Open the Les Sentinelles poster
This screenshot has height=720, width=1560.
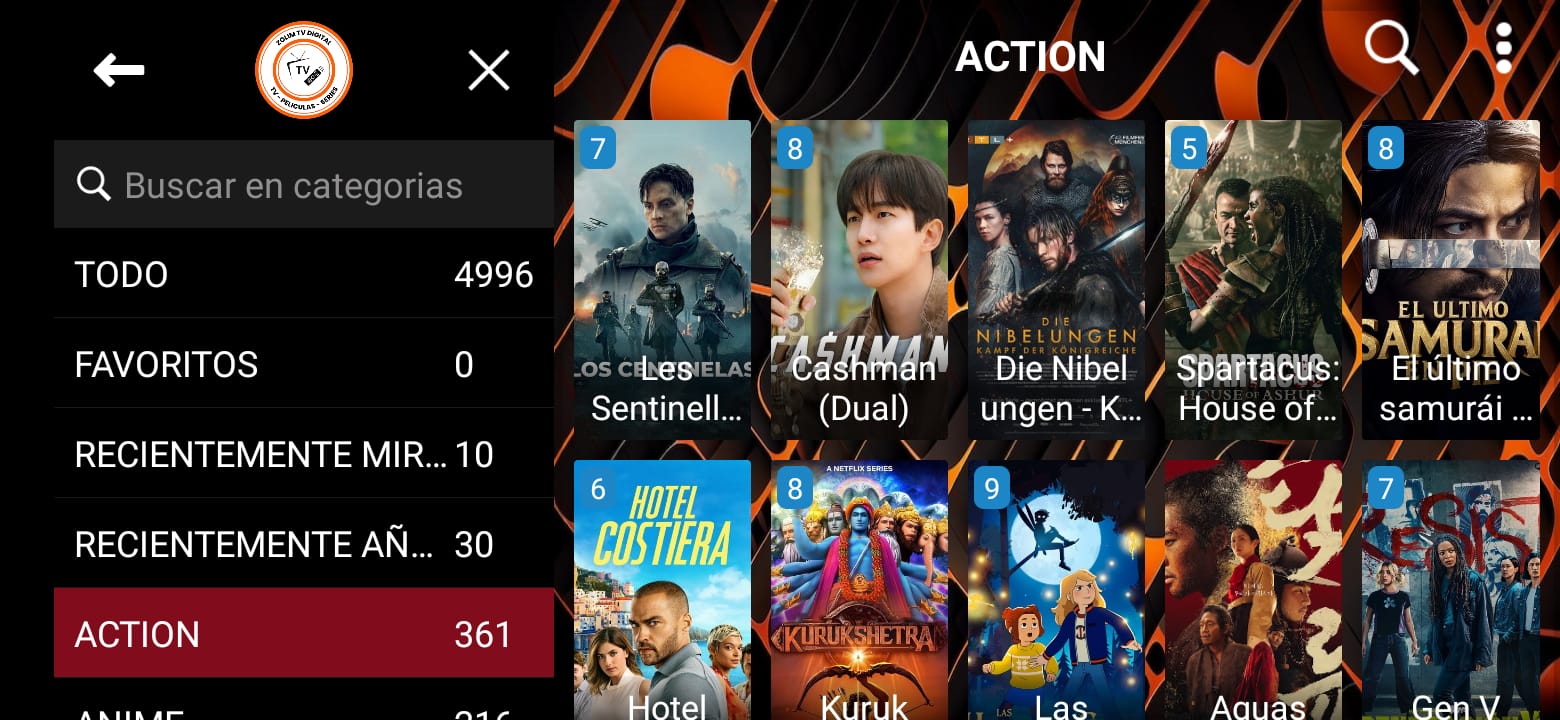pyautogui.click(x=662, y=280)
